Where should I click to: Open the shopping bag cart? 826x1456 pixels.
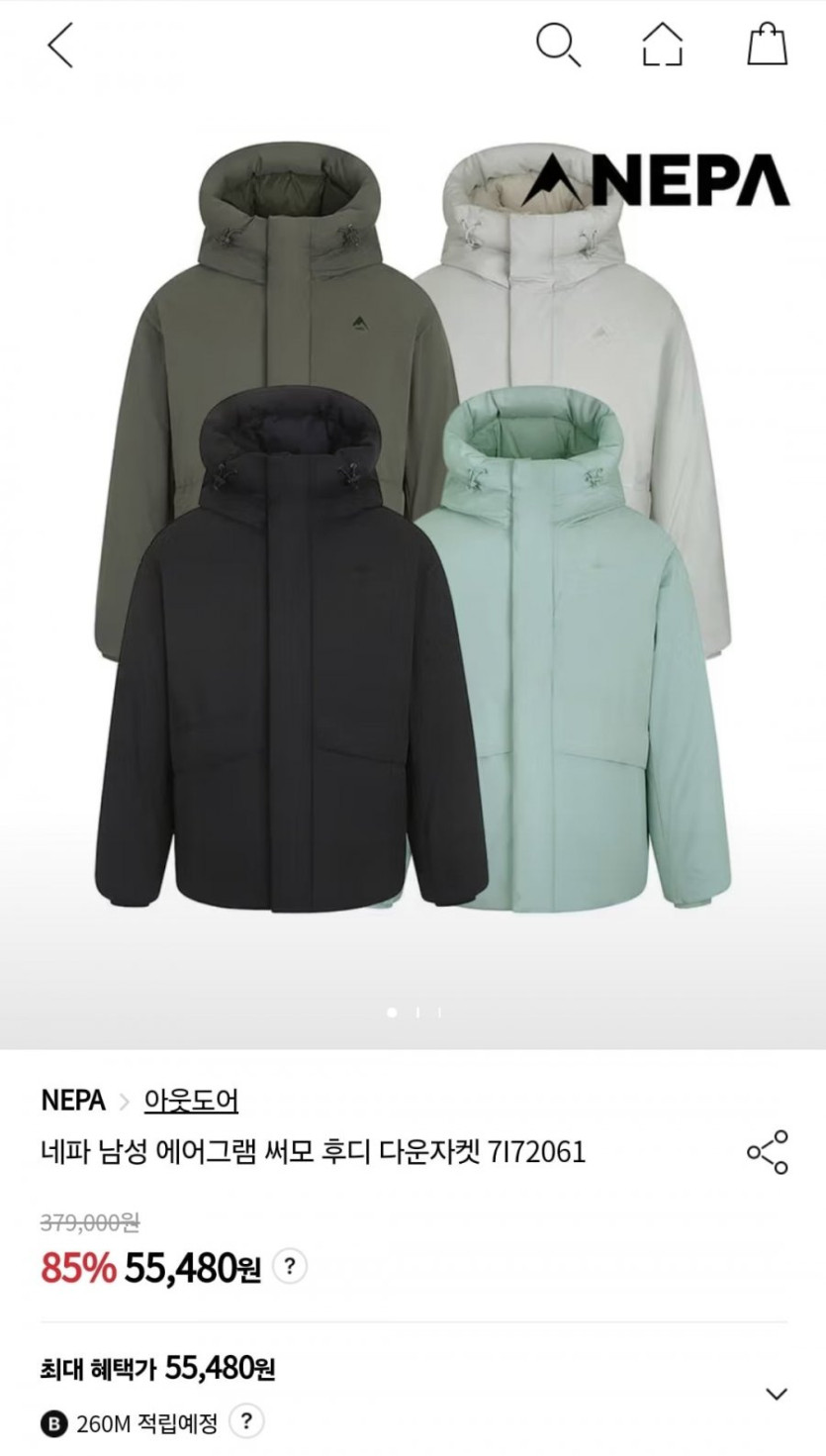pyautogui.click(x=767, y=45)
